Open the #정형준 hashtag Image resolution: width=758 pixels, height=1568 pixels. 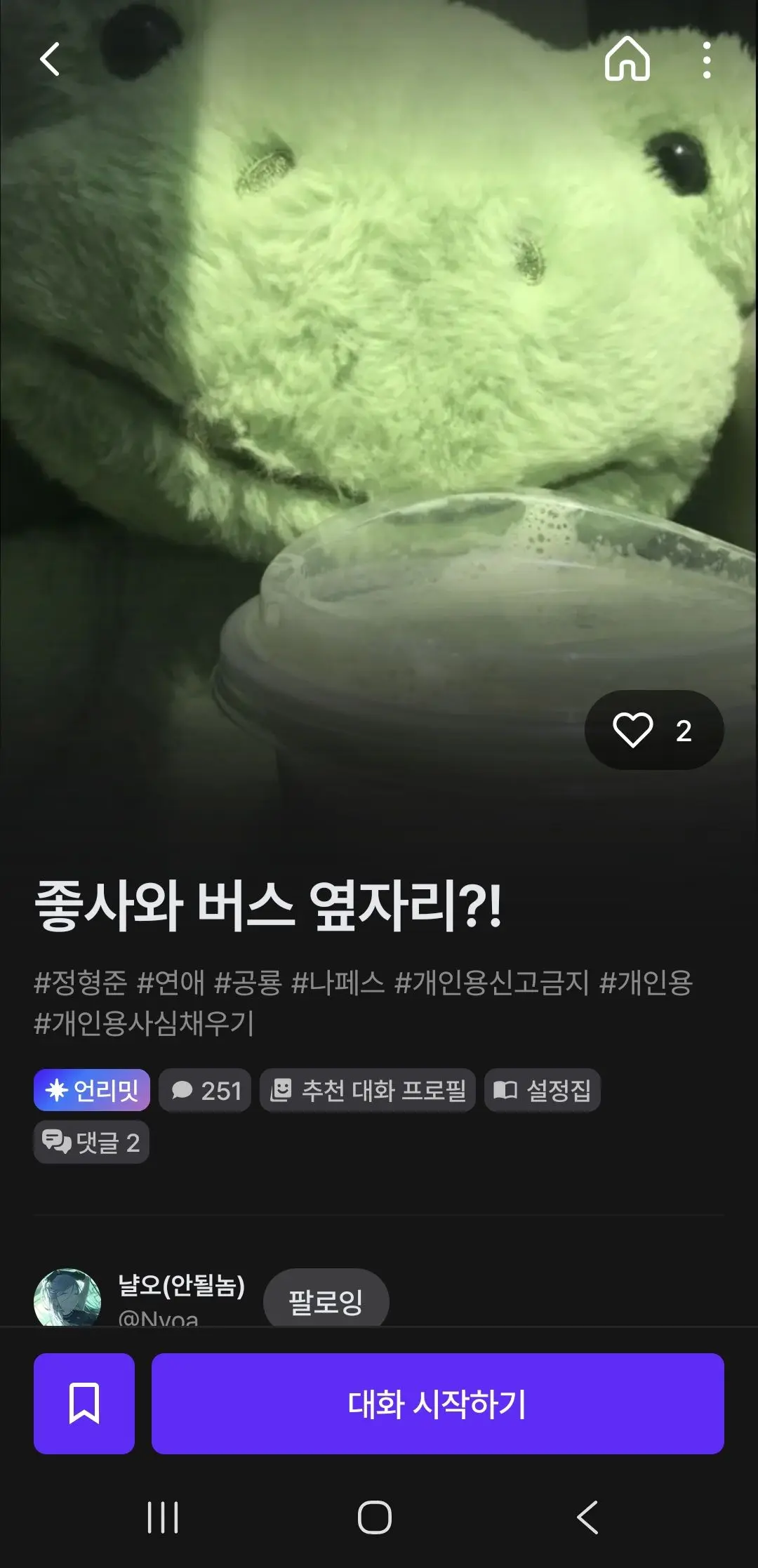(x=81, y=983)
